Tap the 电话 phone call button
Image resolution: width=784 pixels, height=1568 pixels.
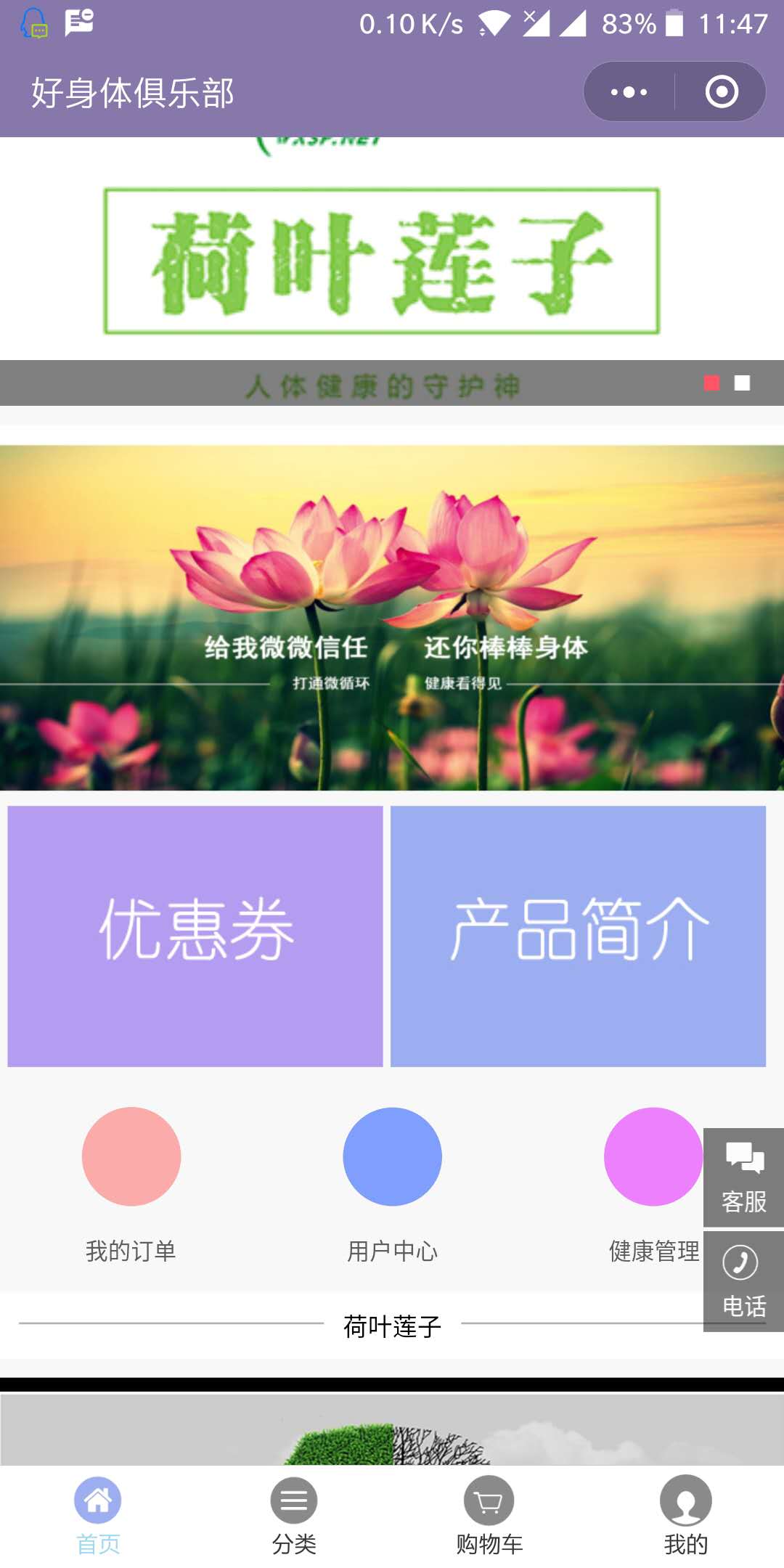tap(743, 1281)
